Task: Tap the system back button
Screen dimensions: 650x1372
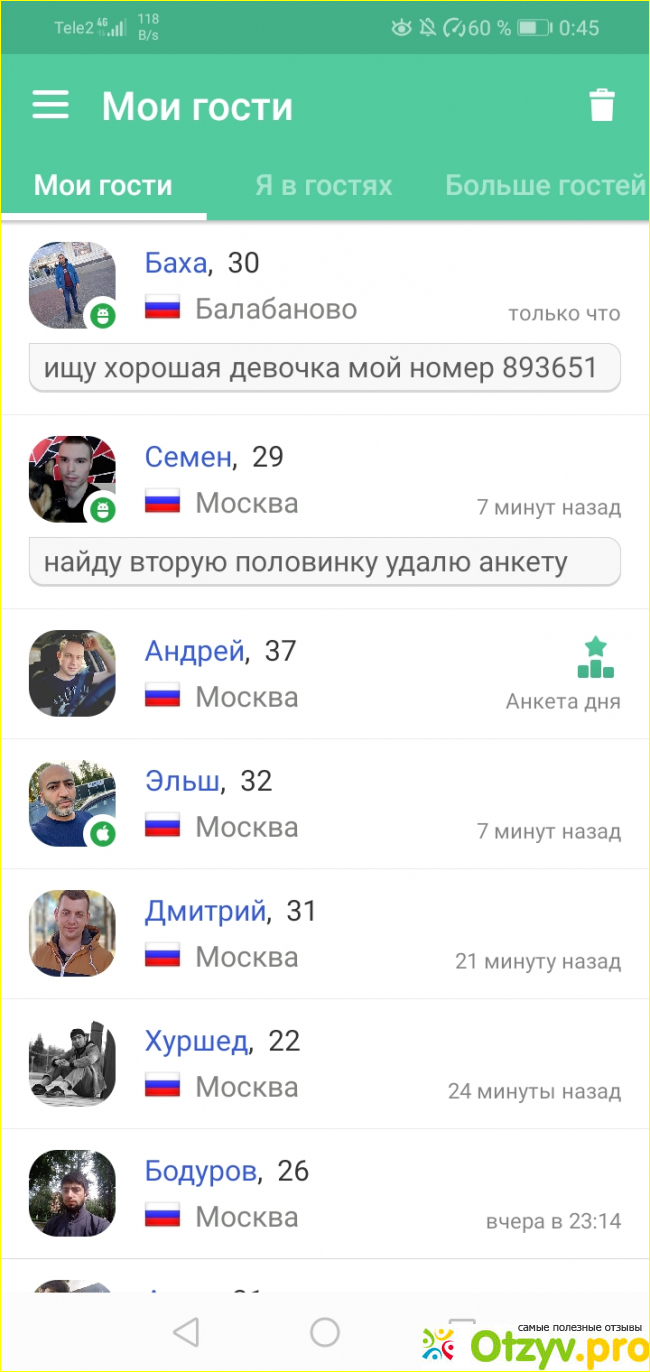Action: coord(186,1331)
